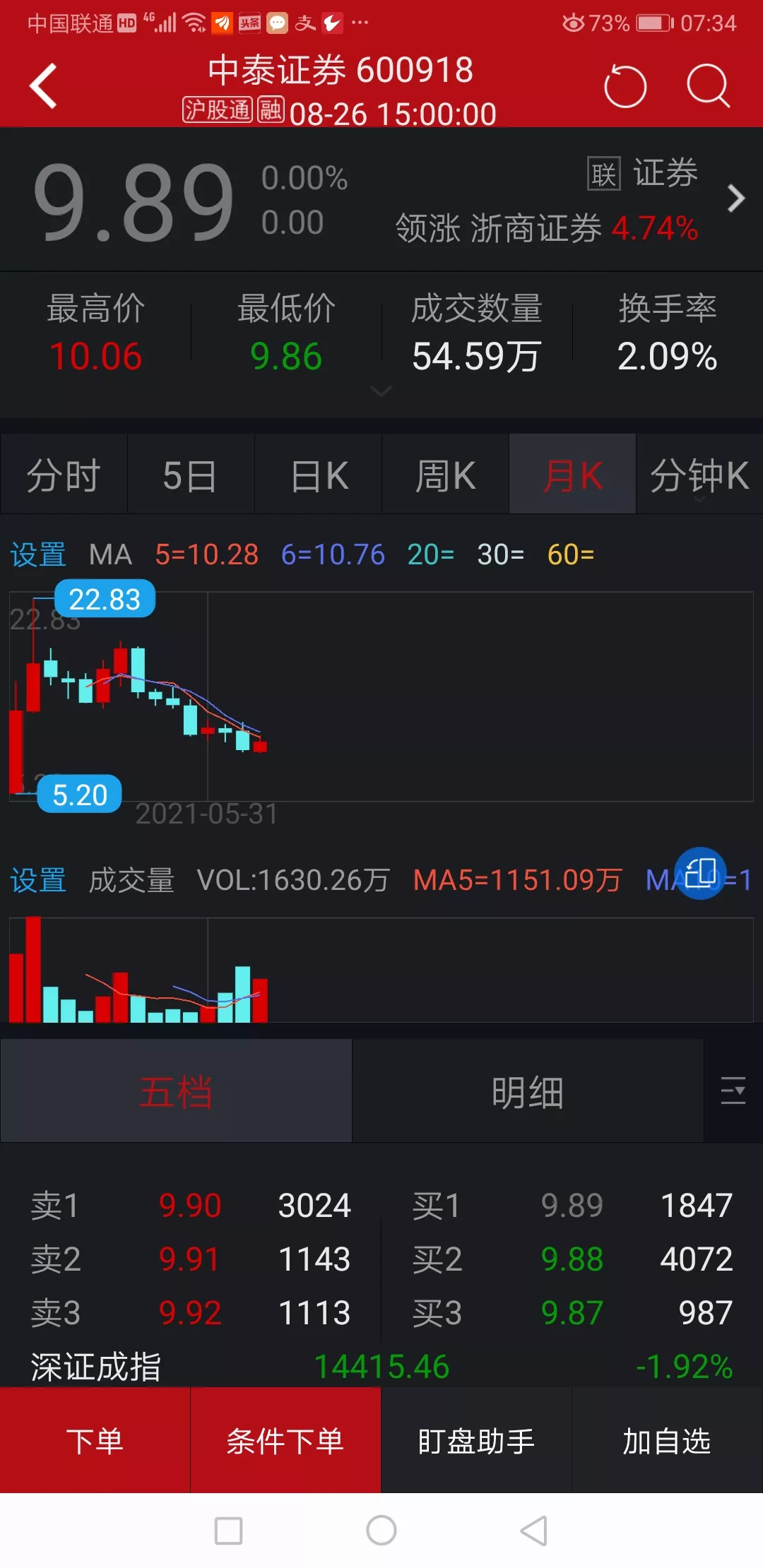This screenshot has width=763, height=1568.
Task: Select the 日K chart tab
Action: pos(319,475)
